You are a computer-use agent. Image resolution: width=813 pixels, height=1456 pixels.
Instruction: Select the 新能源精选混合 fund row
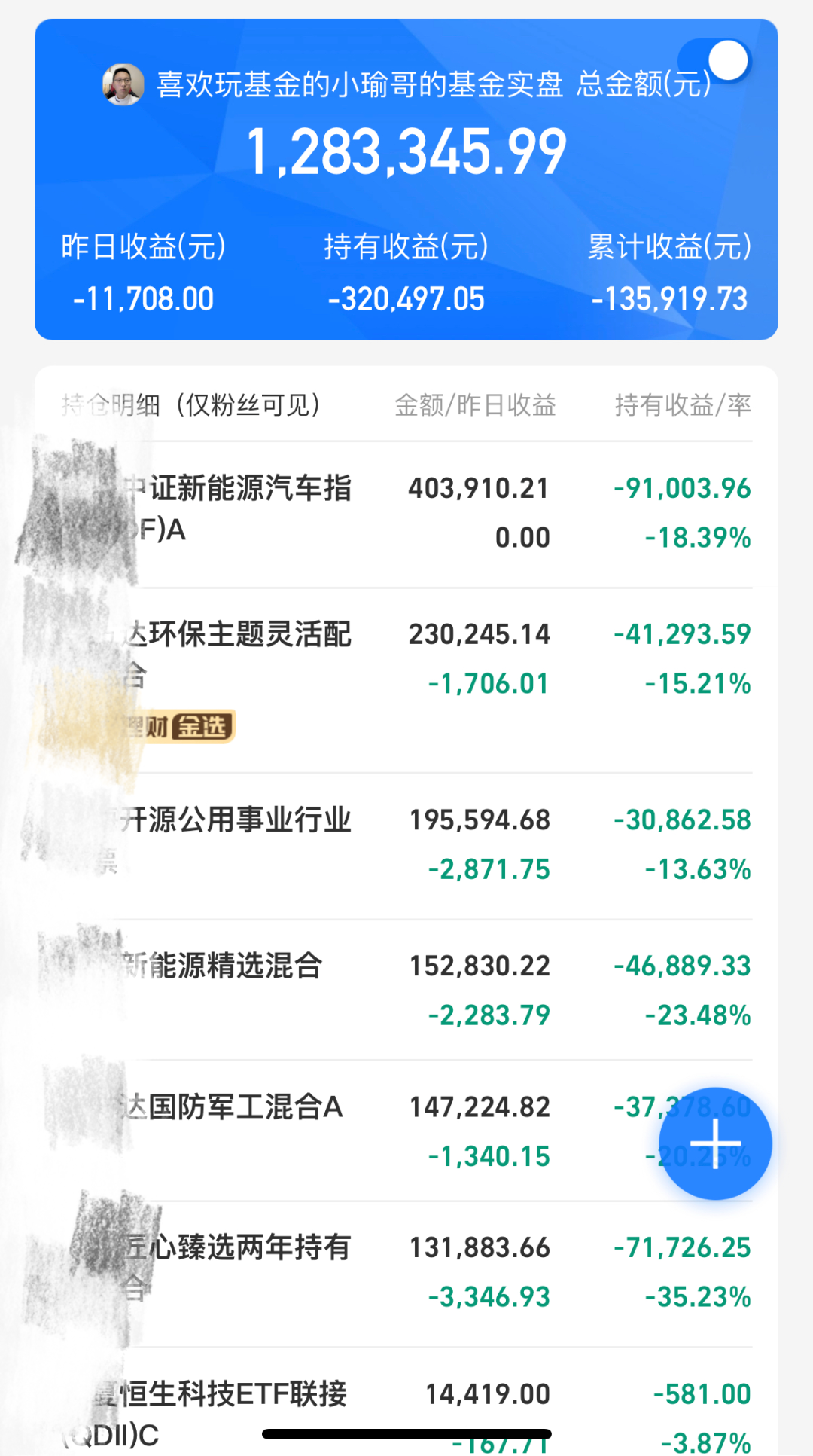click(406, 990)
